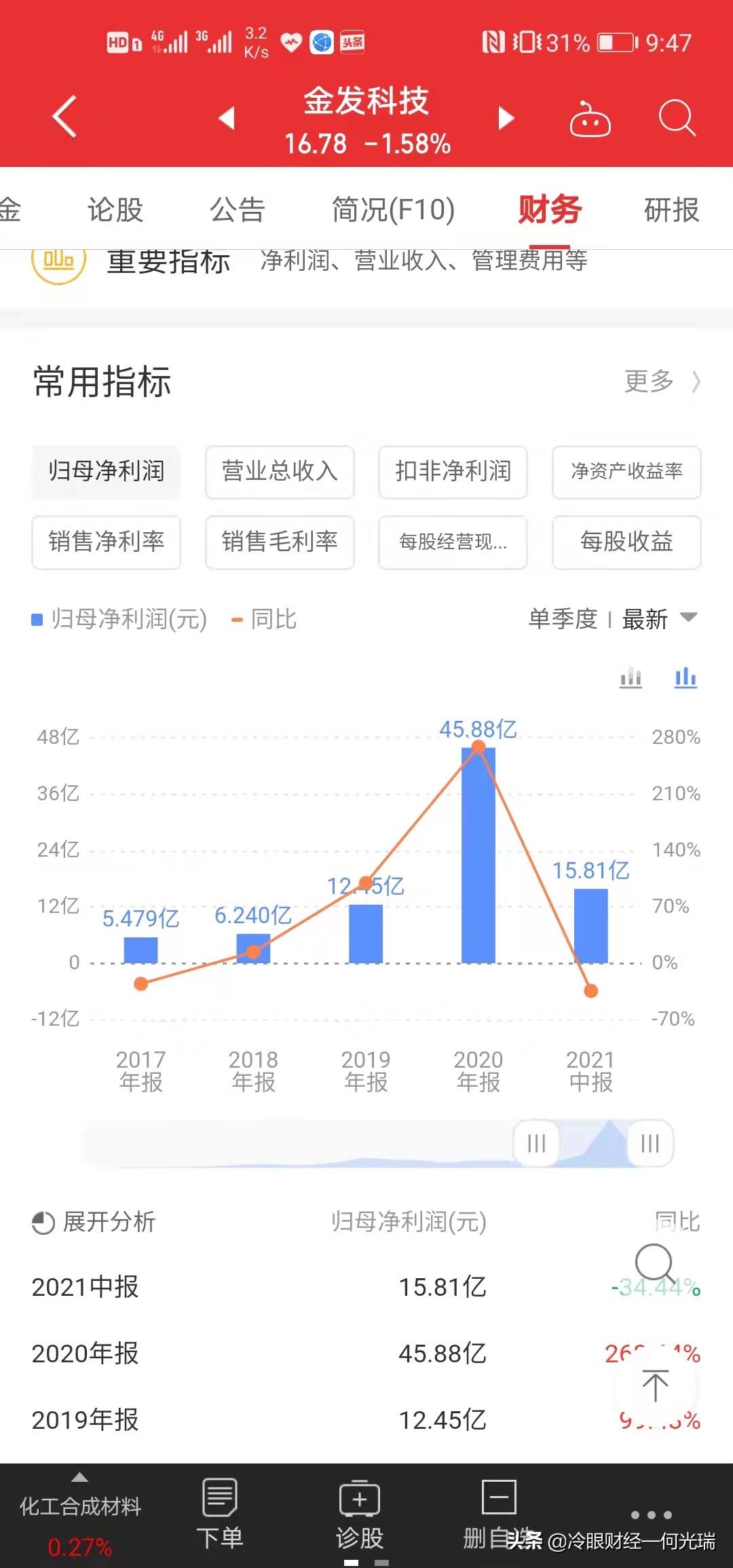Switch to the 公告 tab

[237, 210]
